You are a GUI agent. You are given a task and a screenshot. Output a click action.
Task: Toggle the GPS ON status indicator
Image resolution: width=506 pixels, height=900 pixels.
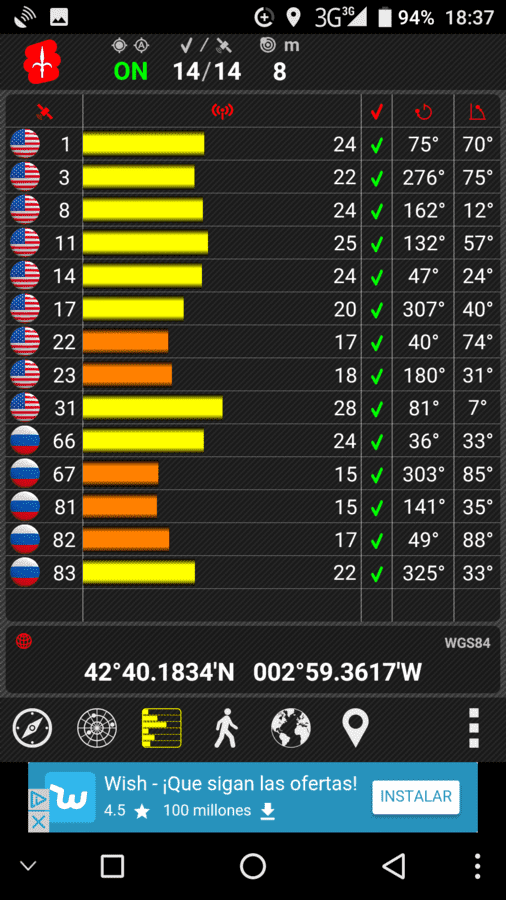pyautogui.click(x=131, y=72)
